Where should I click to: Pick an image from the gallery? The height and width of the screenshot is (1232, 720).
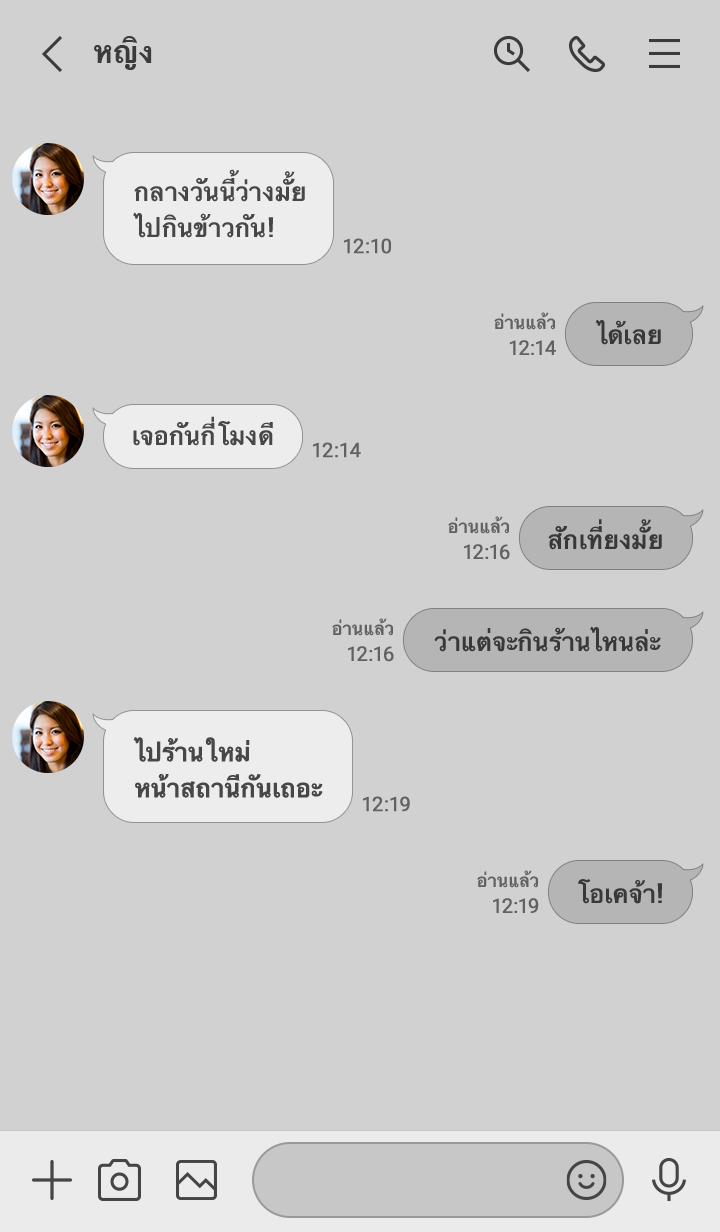196,1181
